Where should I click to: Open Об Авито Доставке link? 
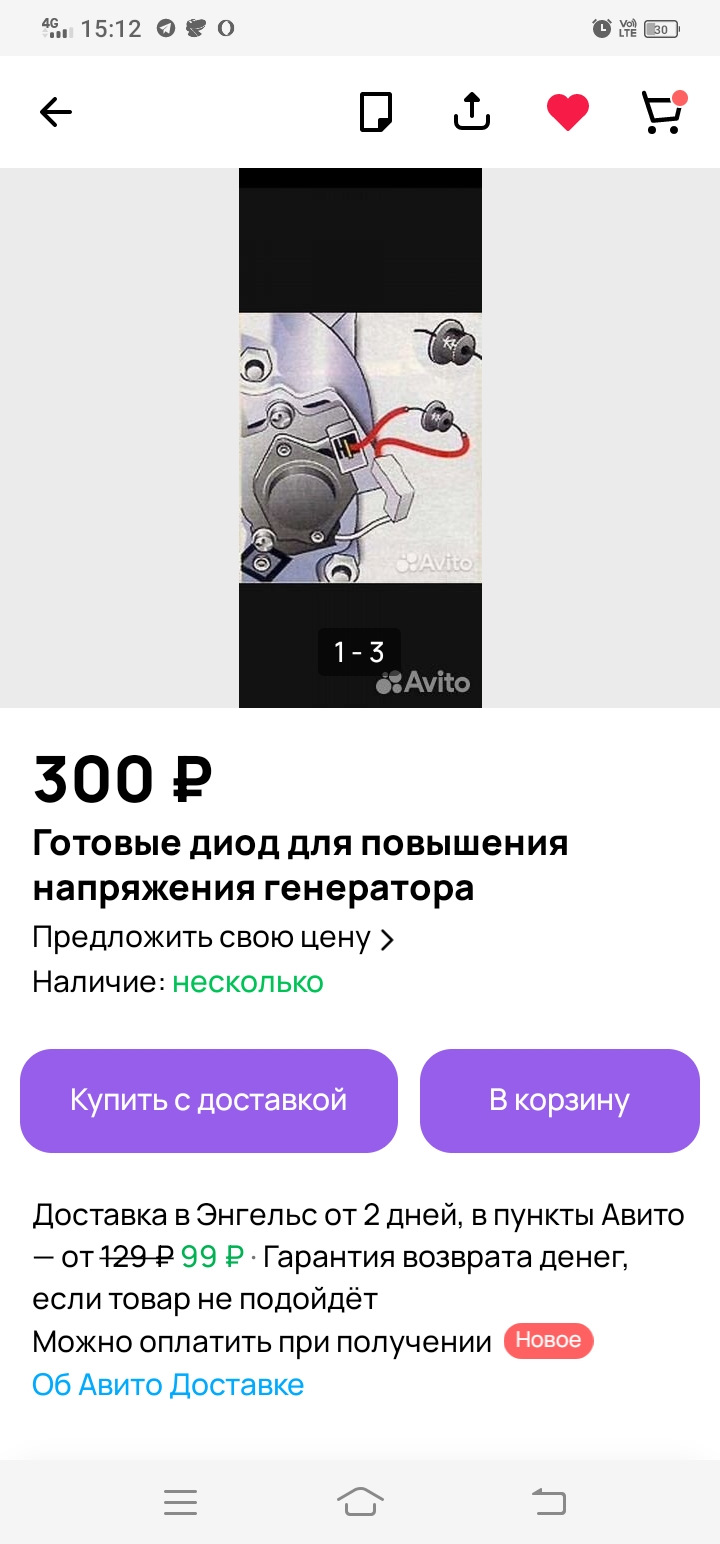click(168, 1385)
